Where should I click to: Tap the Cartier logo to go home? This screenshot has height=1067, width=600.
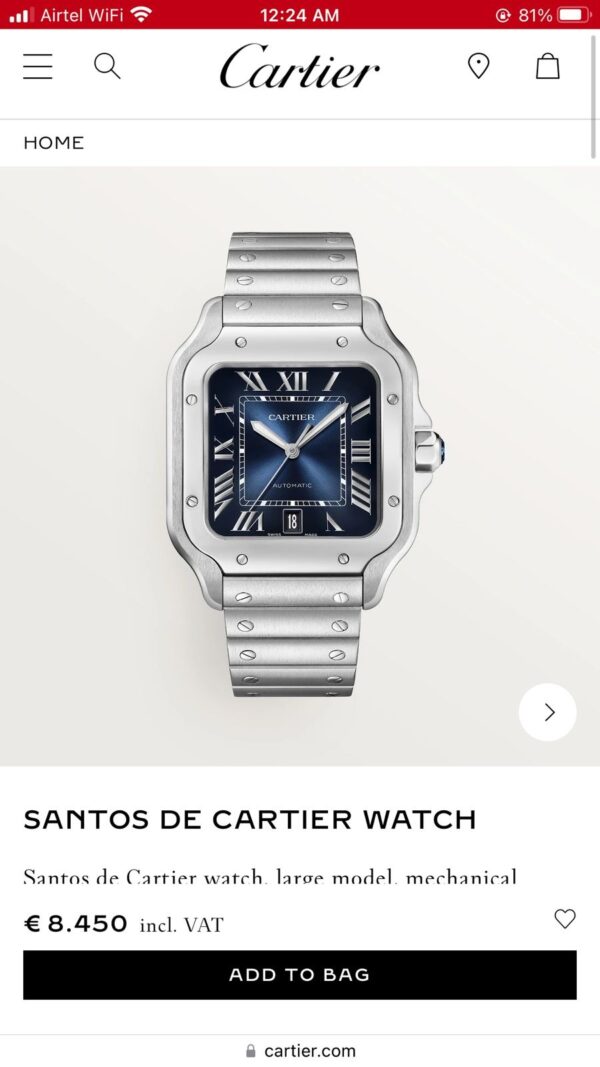tap(299, 68)
